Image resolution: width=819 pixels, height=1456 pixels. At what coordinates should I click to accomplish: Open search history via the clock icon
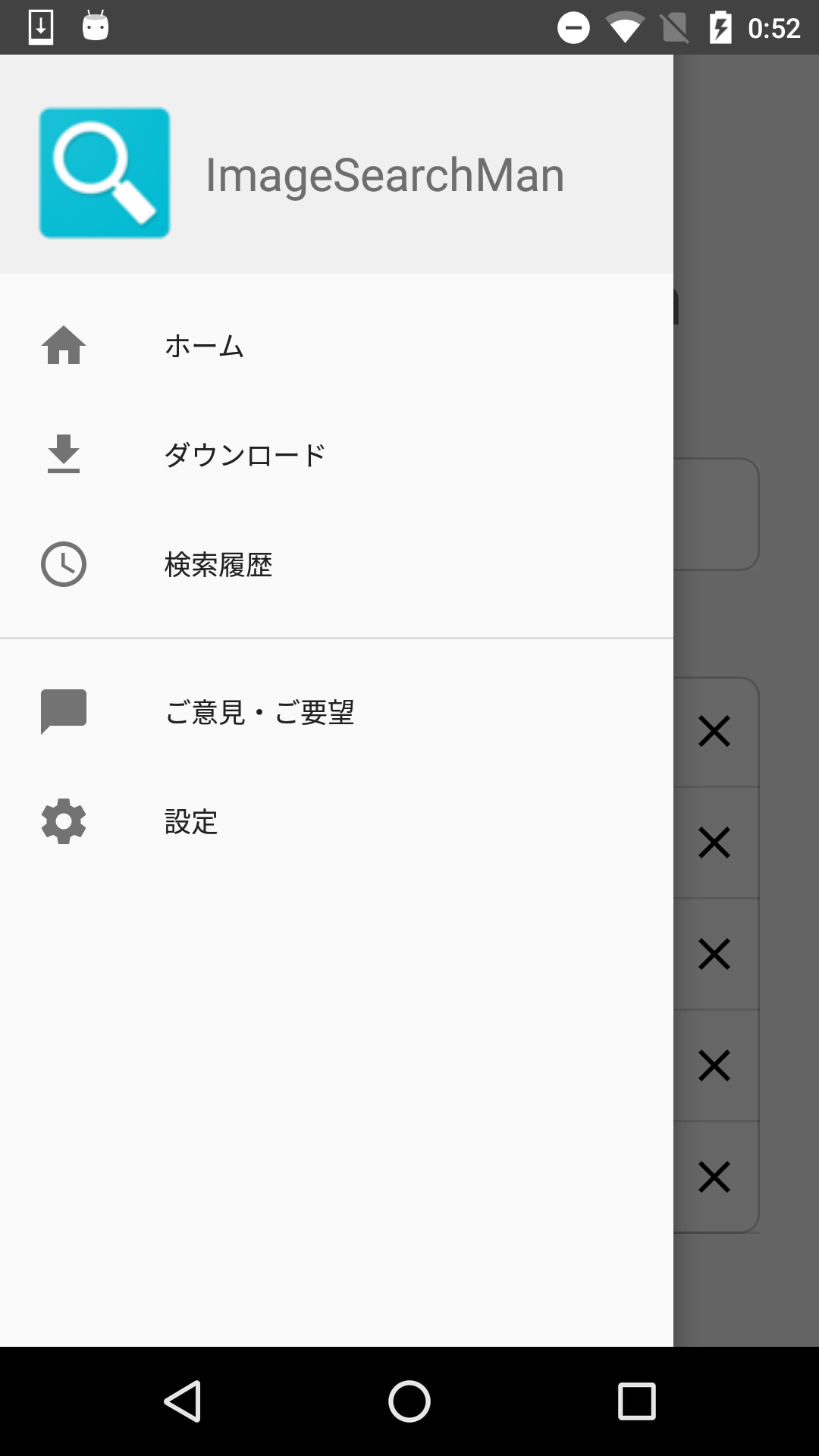point(64,563)
